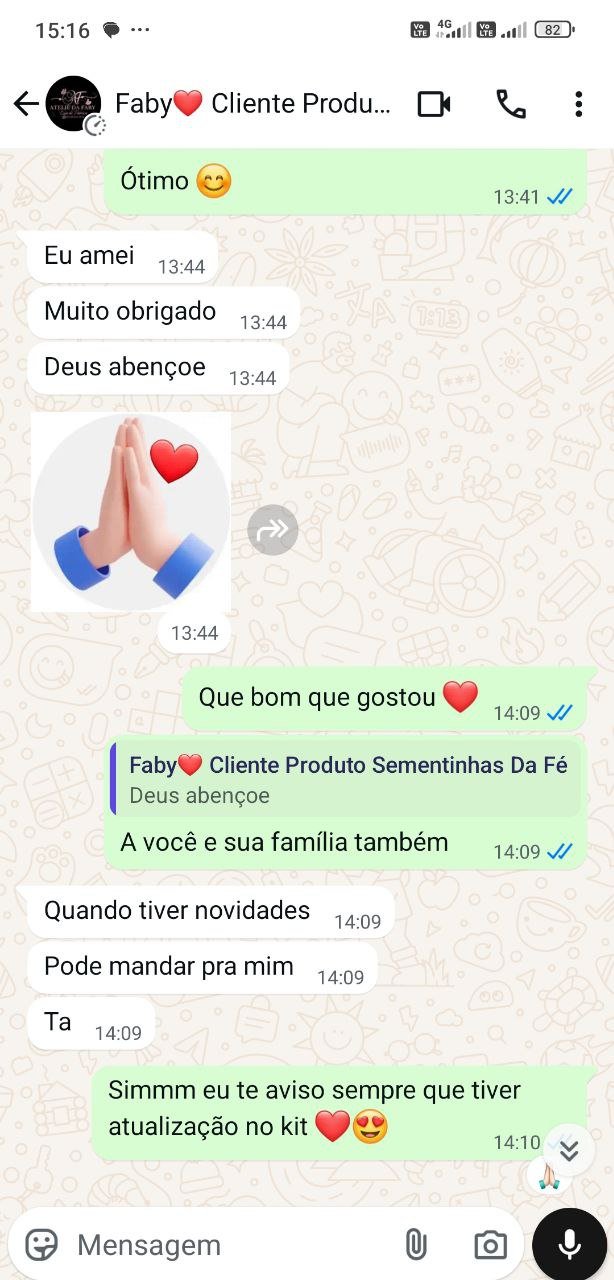Open contact info for Faby Cliente Produ...
The height and width of the screenshot is (1280, 614).
(x=252, y=103)
